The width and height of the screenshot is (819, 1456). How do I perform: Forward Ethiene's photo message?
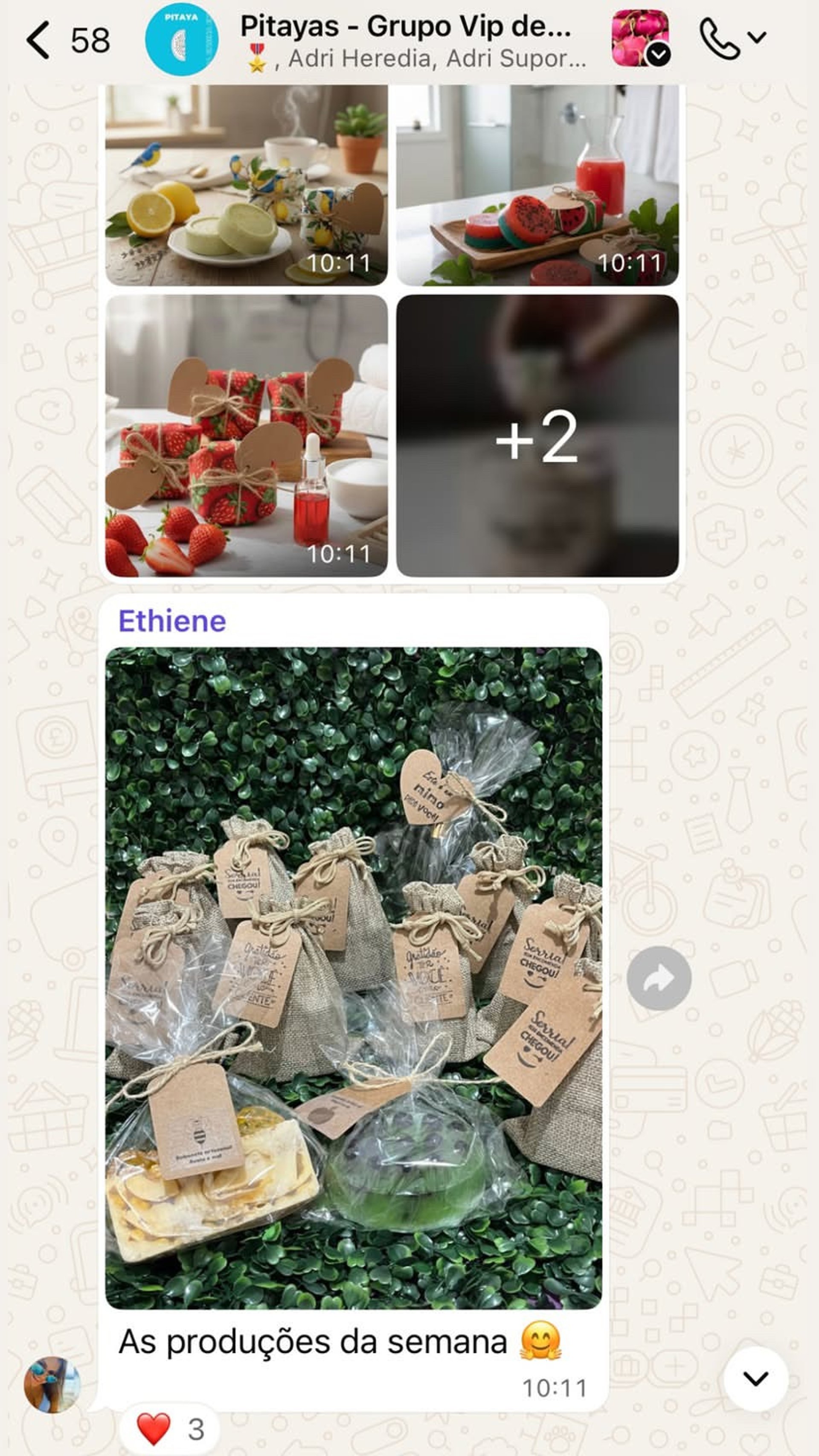[659, 978]
